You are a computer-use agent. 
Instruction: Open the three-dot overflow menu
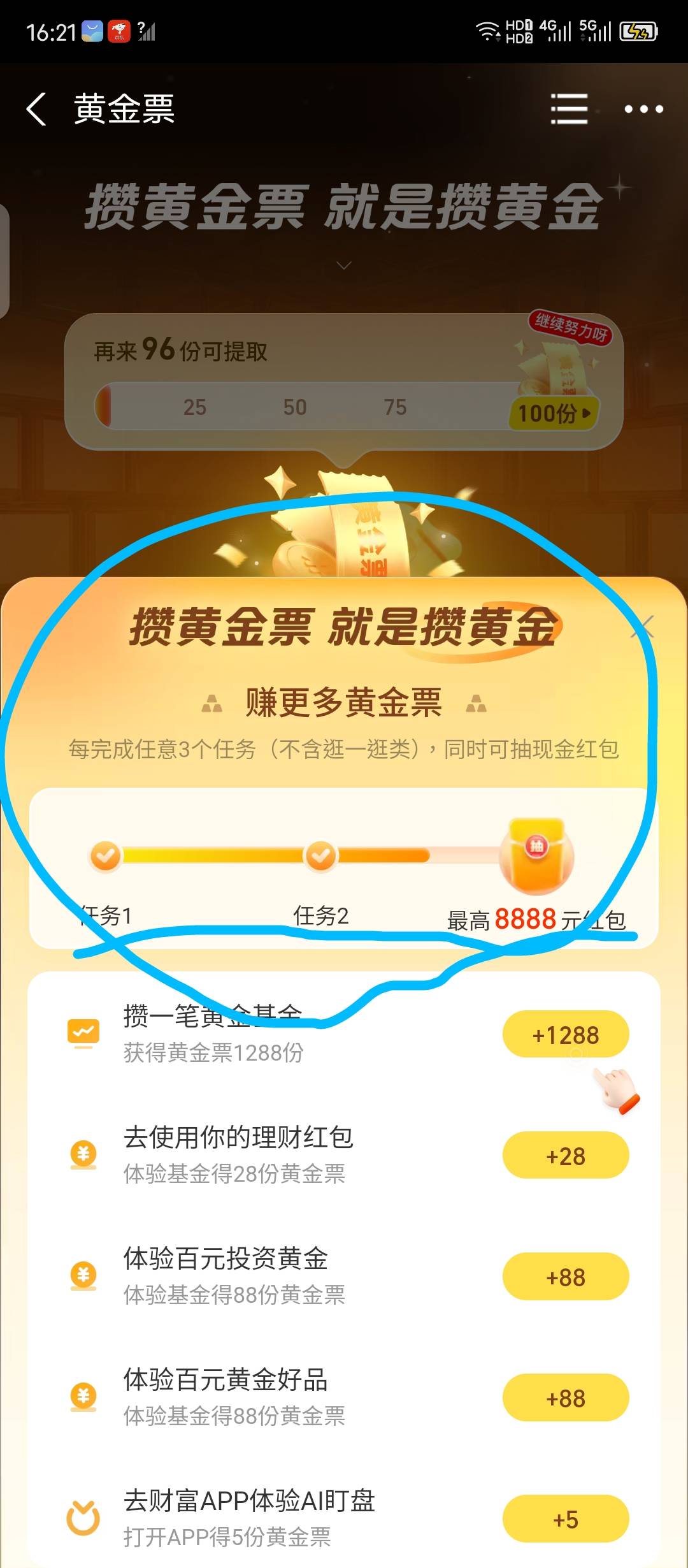[643, 109]
